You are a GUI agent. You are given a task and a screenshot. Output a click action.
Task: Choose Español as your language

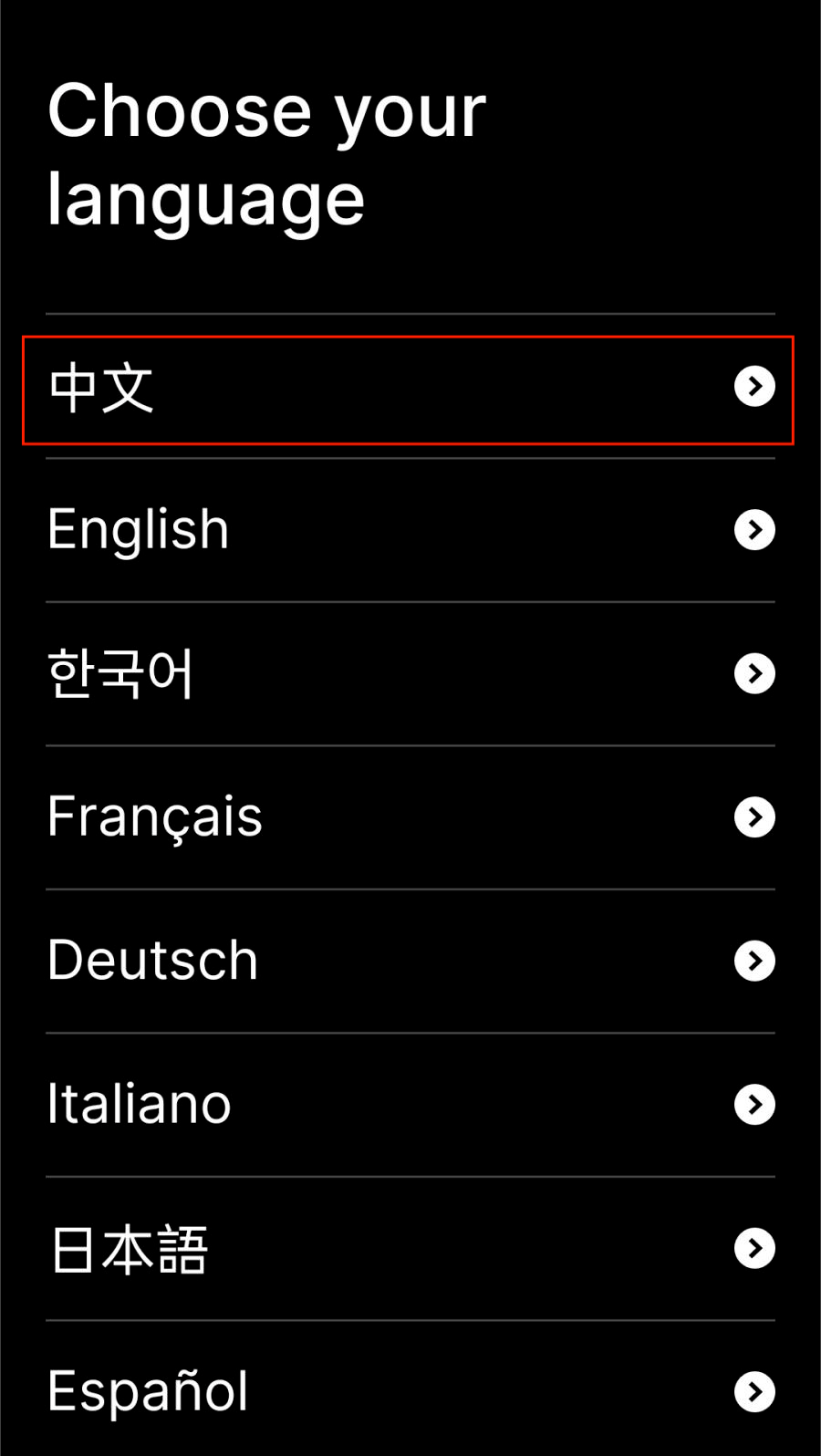click(x=409, y=1392)
